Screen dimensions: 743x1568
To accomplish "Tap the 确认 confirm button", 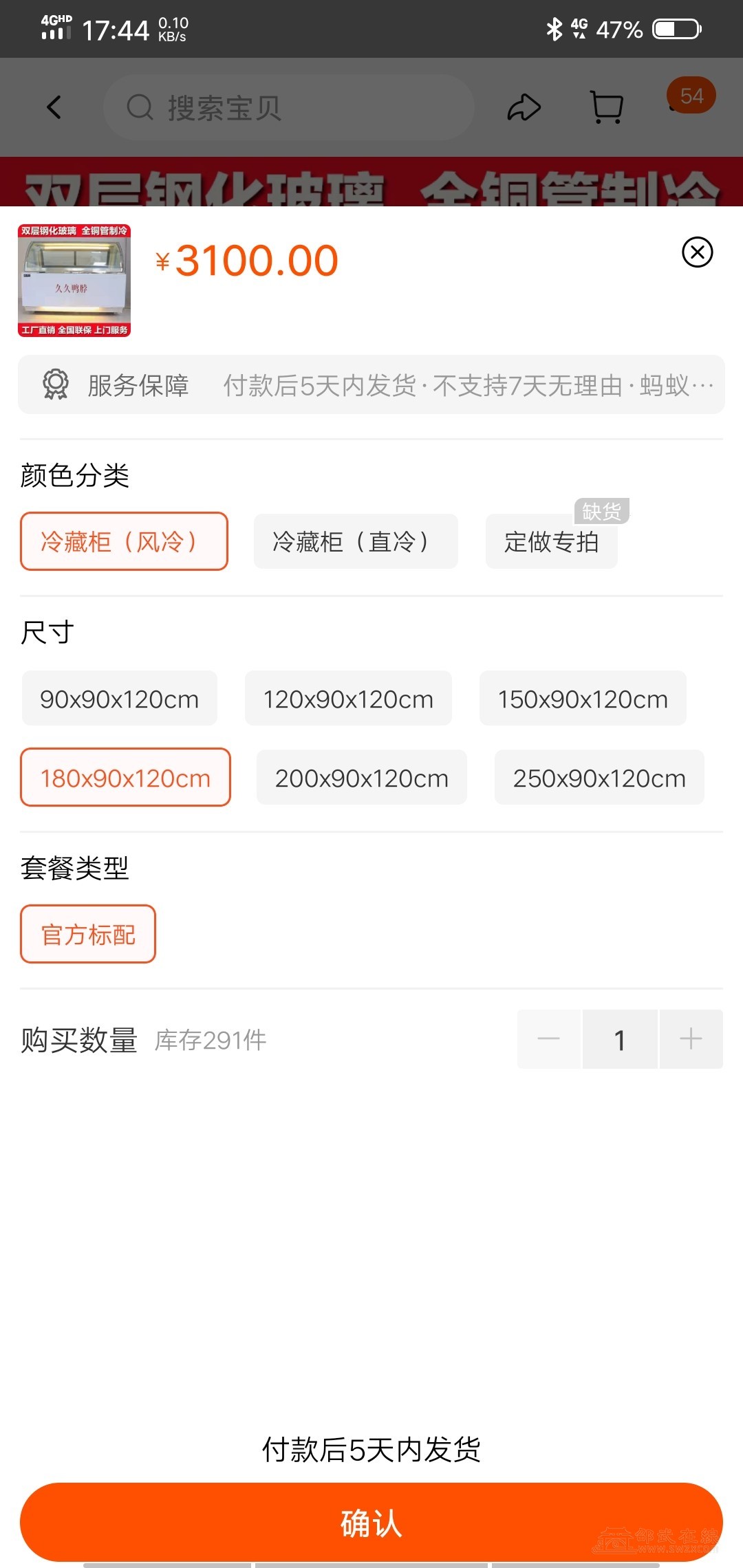I will [371, 1523].
